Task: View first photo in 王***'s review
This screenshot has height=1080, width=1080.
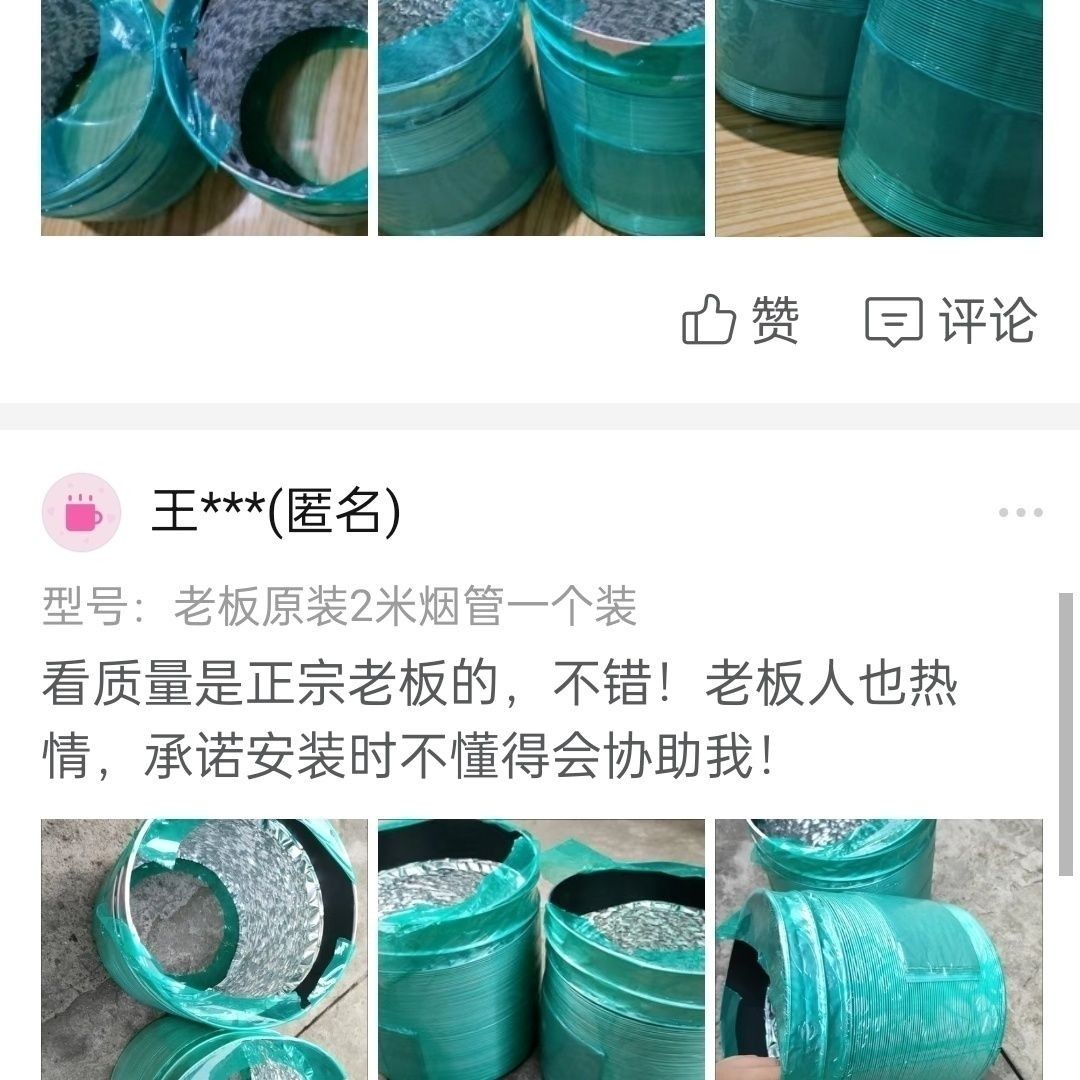Action: 205,949
